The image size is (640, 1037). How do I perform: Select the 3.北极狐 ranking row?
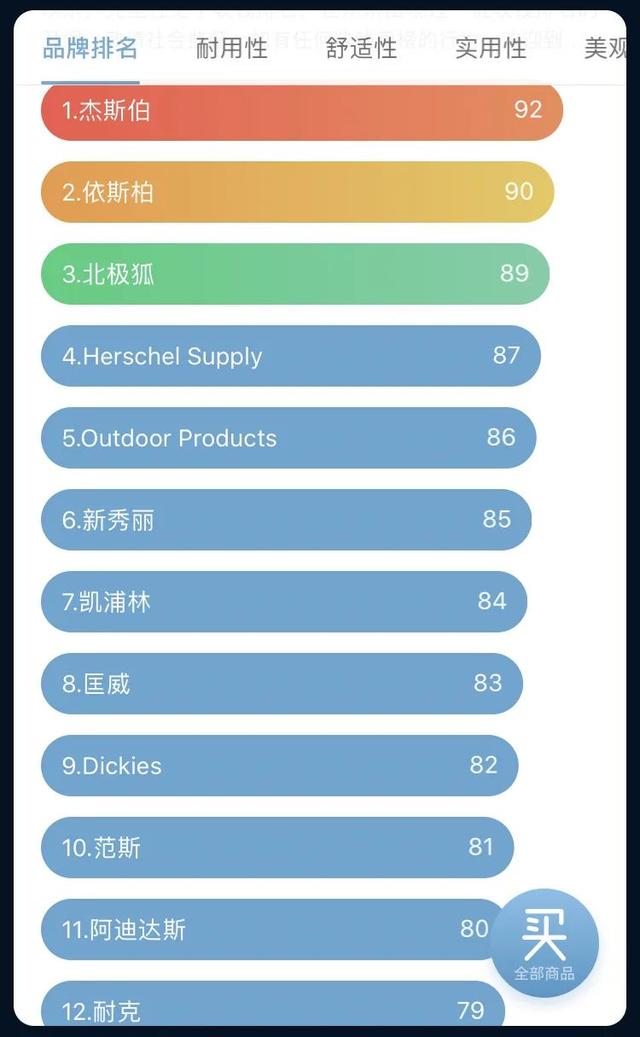pyautogui.click(x=295, y=274)
